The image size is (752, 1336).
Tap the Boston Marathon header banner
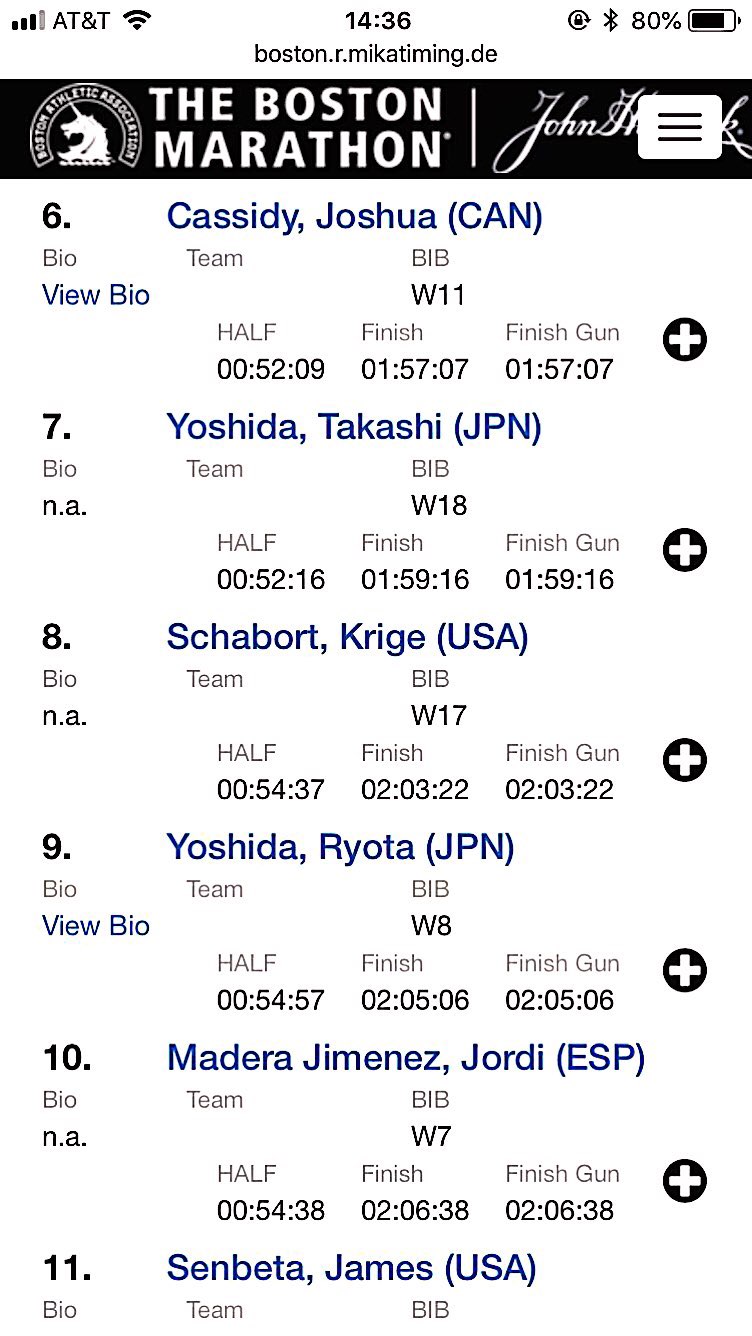coord(376,129)
